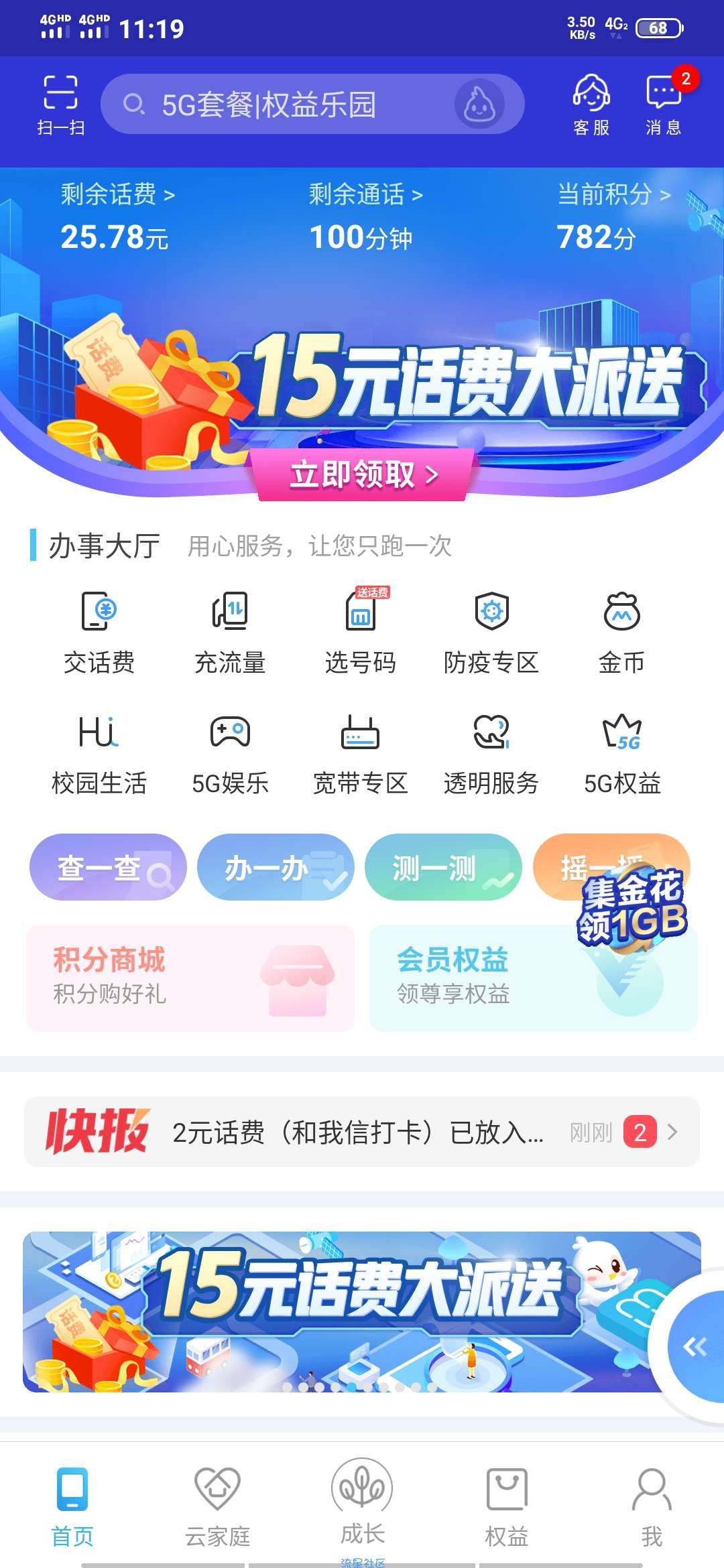Go to the 我 profile tab
This screenshot has width=724, height=1568.
tap(652, 1506)
